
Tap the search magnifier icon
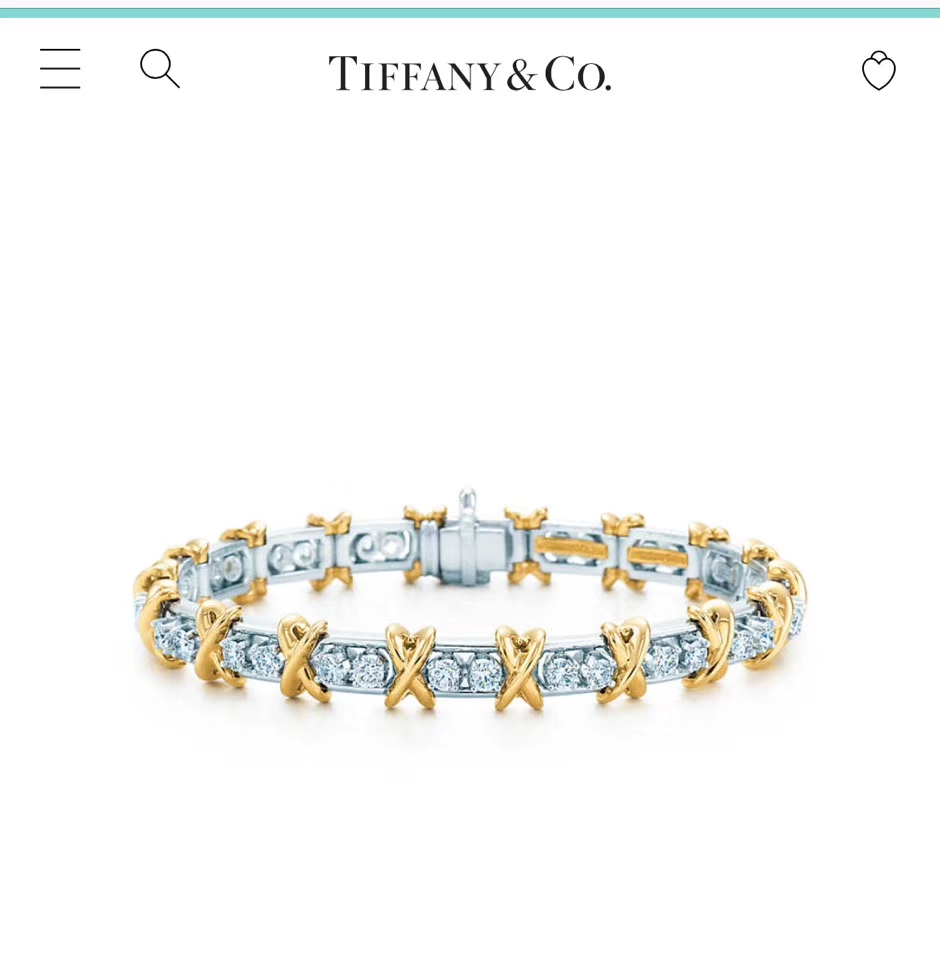coord(159,69)
